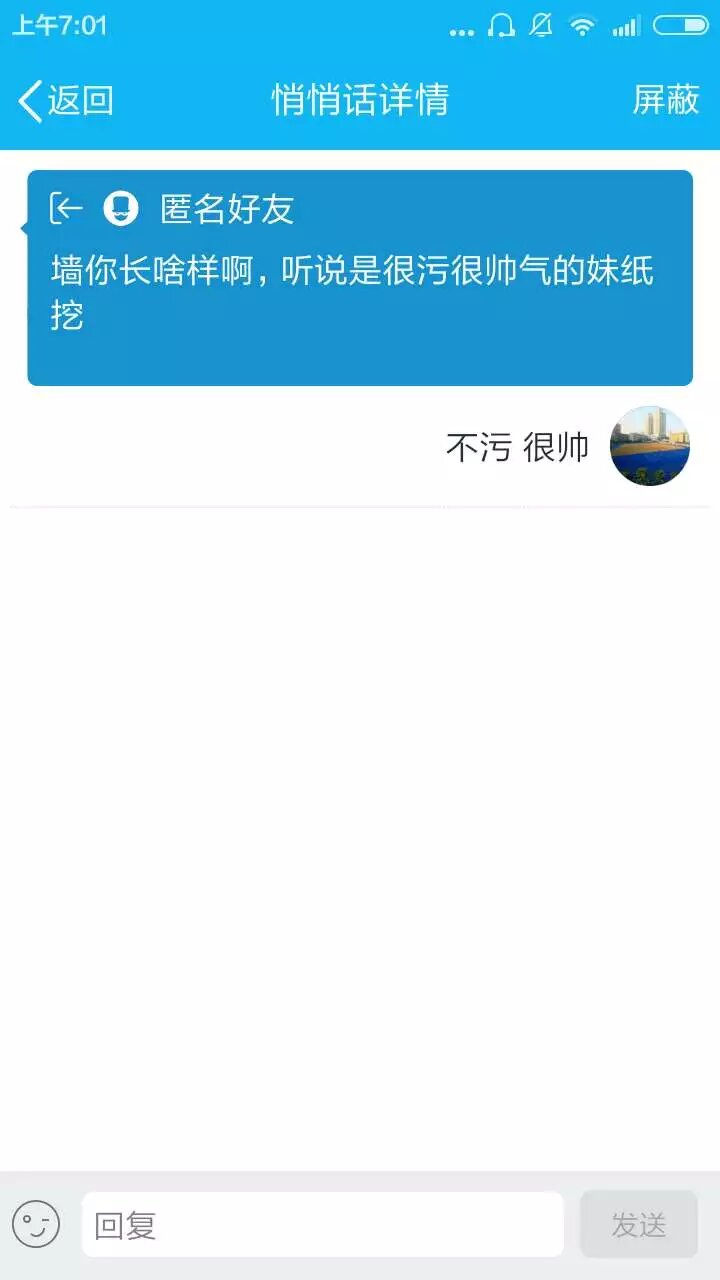This screenshot has height=1280, width=720.
Task: Open the emoji picker smiley icon
Action: 36,1224
